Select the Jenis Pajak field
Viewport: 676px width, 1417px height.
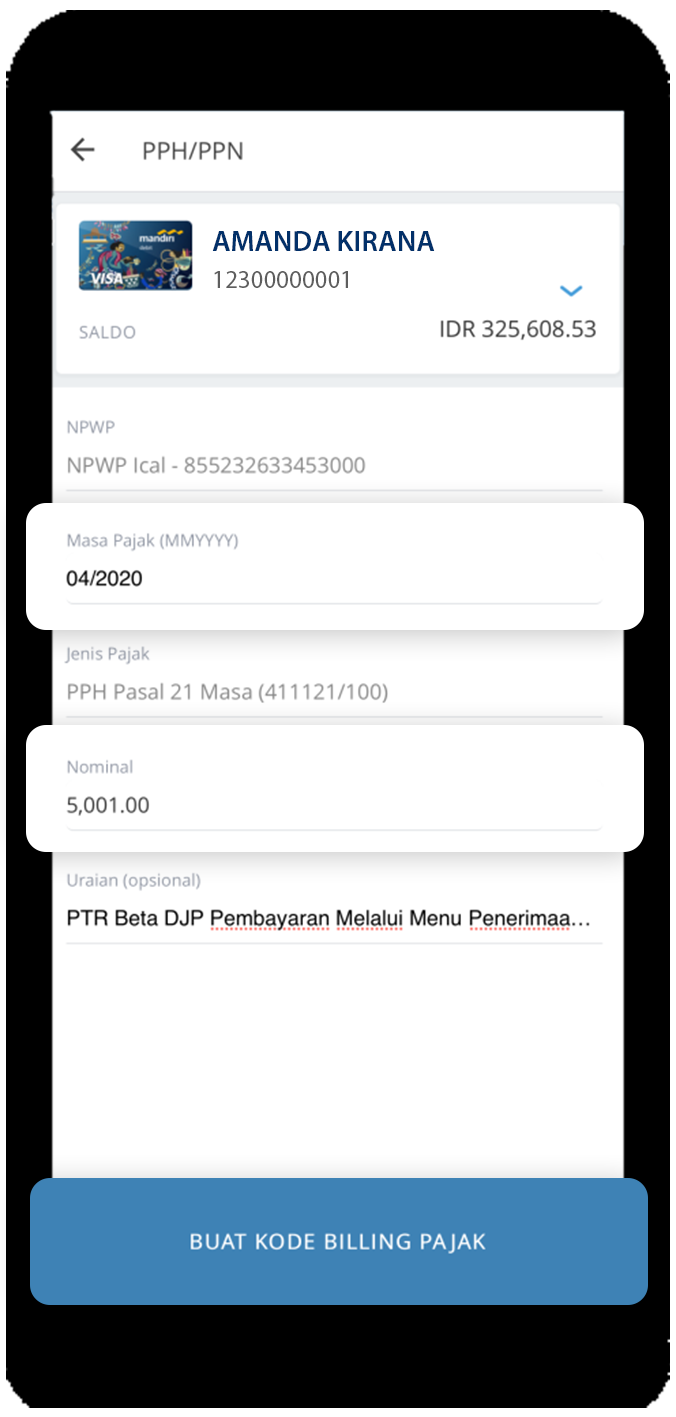tap(334, 680)
